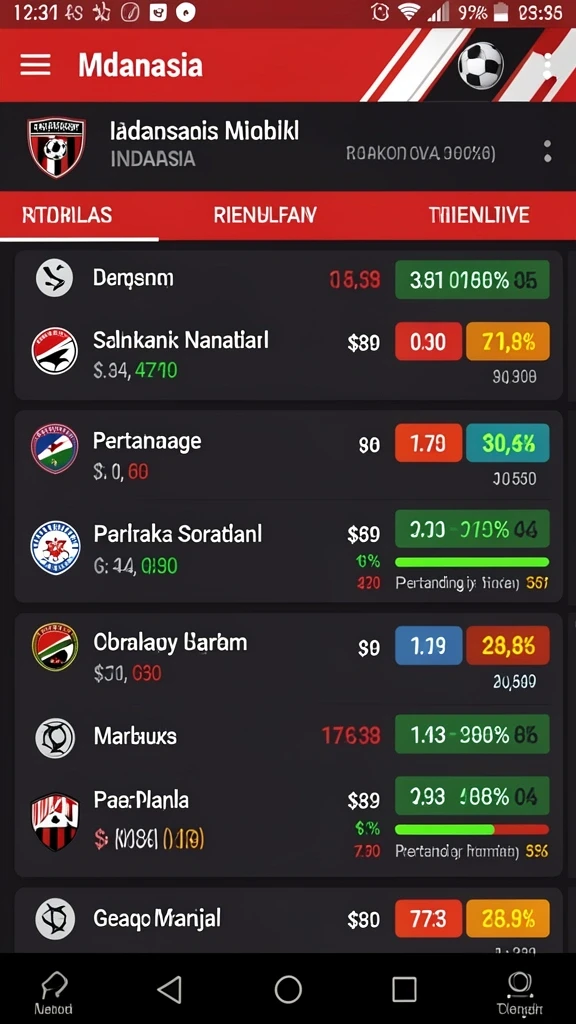Open the options menu beside Iadansaois Miobikl

point(547,151)
